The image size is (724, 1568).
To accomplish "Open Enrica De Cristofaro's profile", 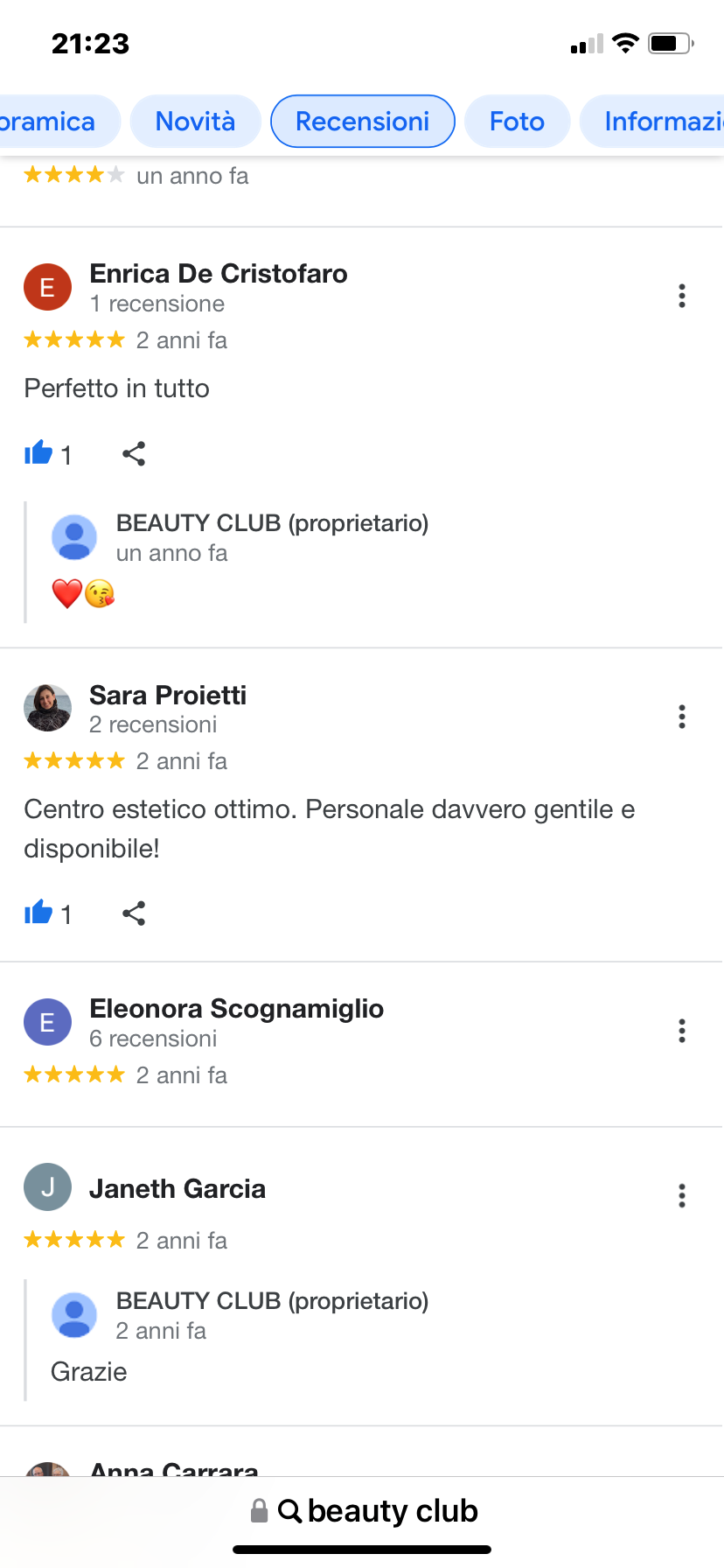I will pos(218,274).
